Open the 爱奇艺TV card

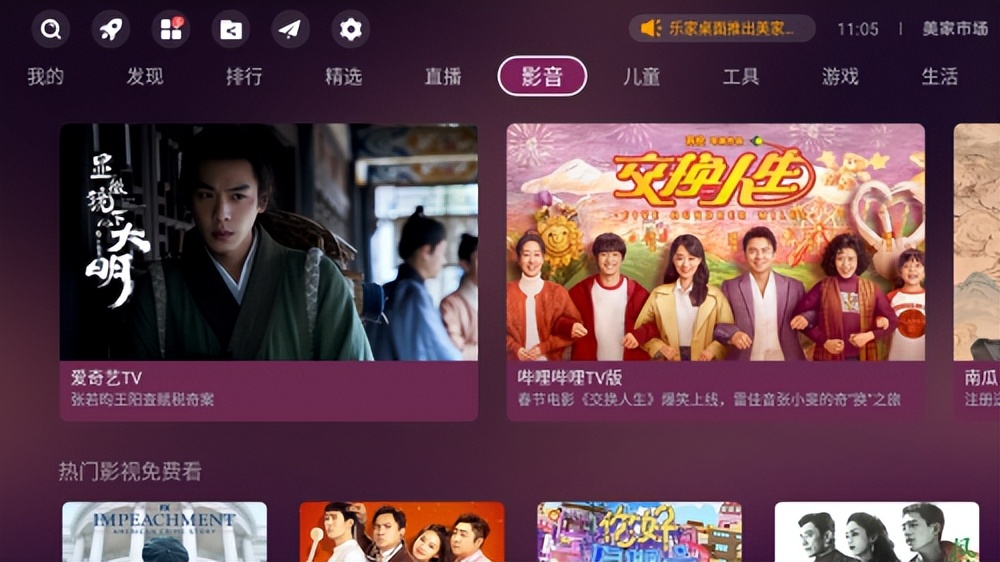pos(268,271)
